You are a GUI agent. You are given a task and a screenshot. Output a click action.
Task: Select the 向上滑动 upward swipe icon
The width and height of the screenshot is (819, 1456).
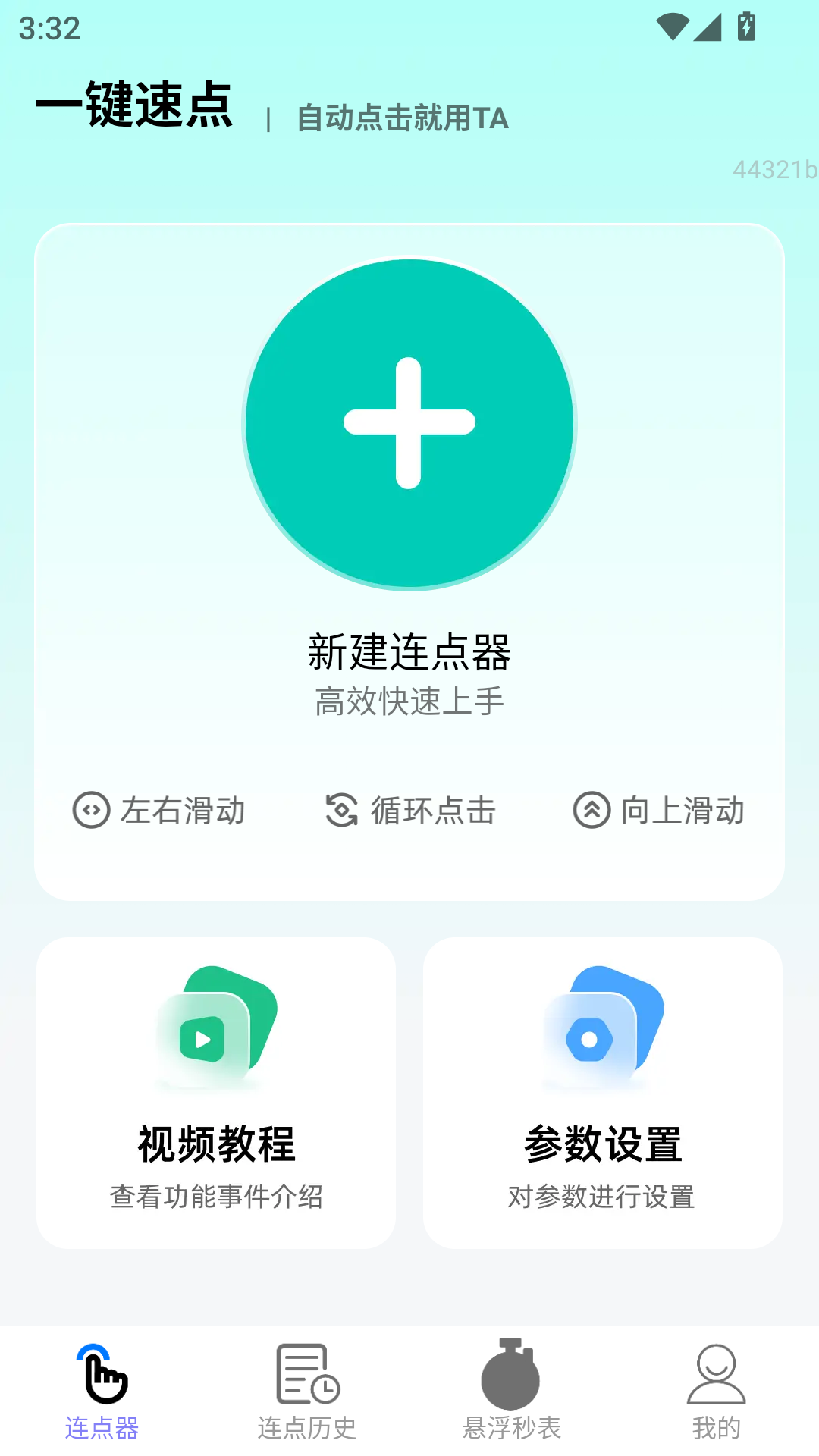click(x=592, y=811)
